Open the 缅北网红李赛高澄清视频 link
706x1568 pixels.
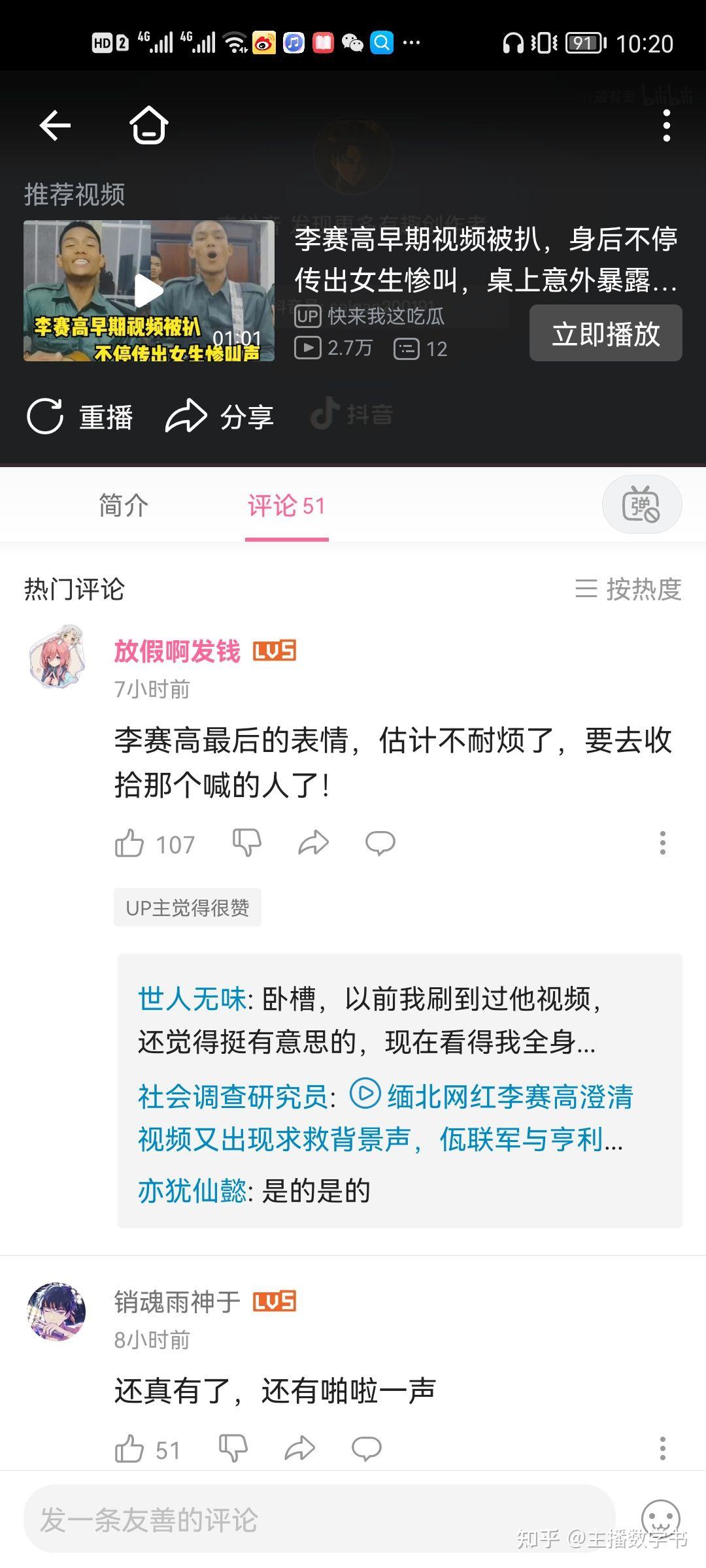tap(497, 1098)
